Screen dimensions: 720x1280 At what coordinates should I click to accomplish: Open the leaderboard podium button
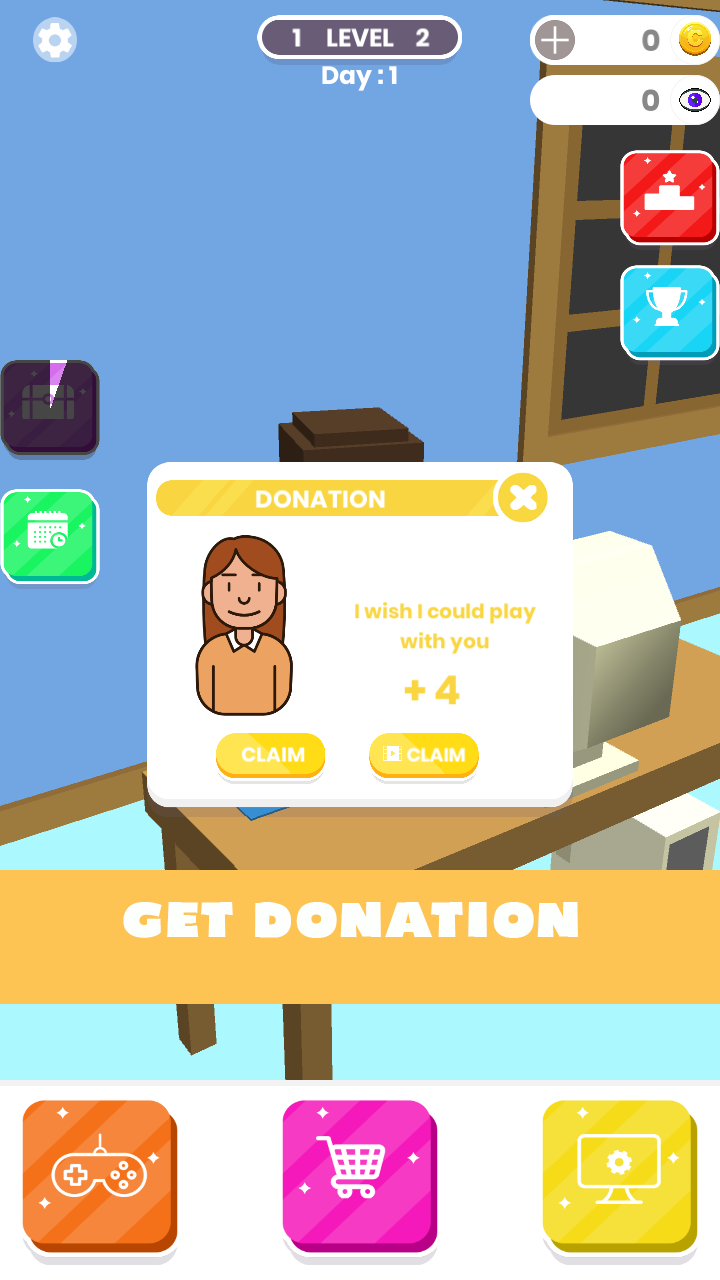(669, 197)
